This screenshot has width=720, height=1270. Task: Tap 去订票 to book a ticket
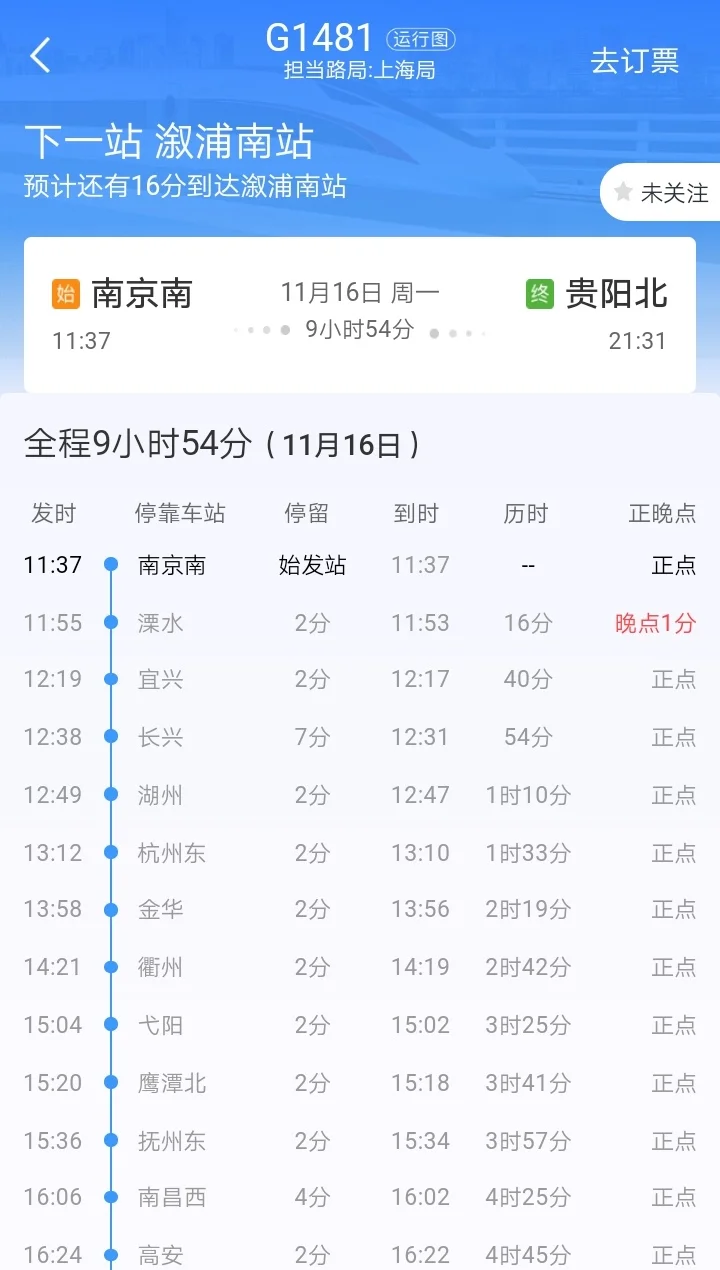point(634,60)
